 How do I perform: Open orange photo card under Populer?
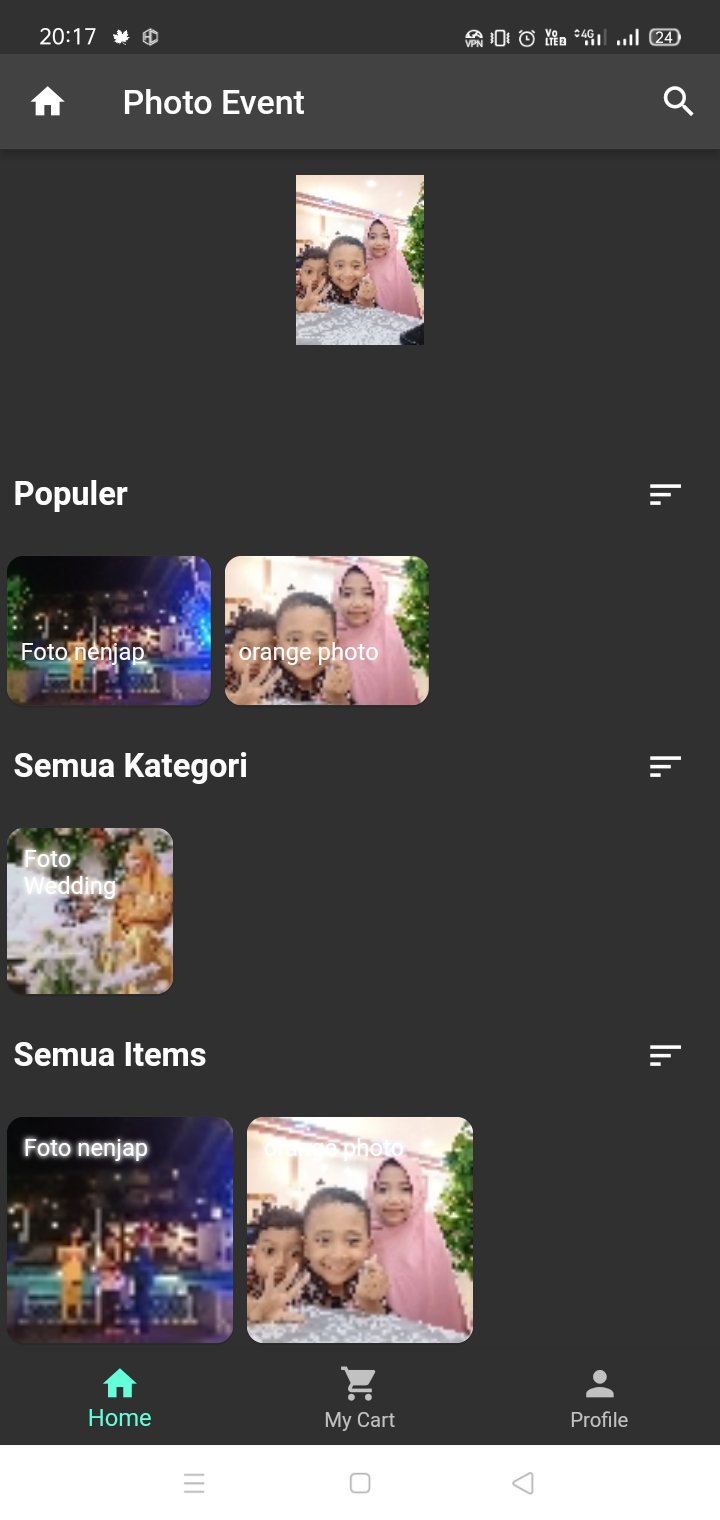click(x=327, y=630)
